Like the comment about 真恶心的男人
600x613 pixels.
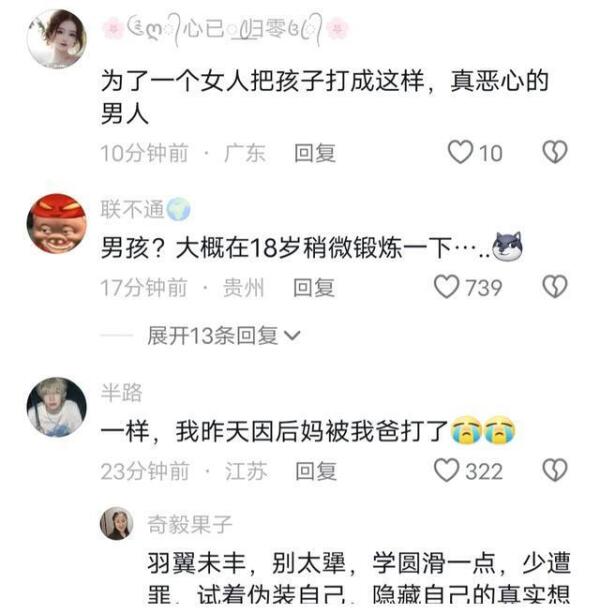pyautogui.click(x=460, y=152)
